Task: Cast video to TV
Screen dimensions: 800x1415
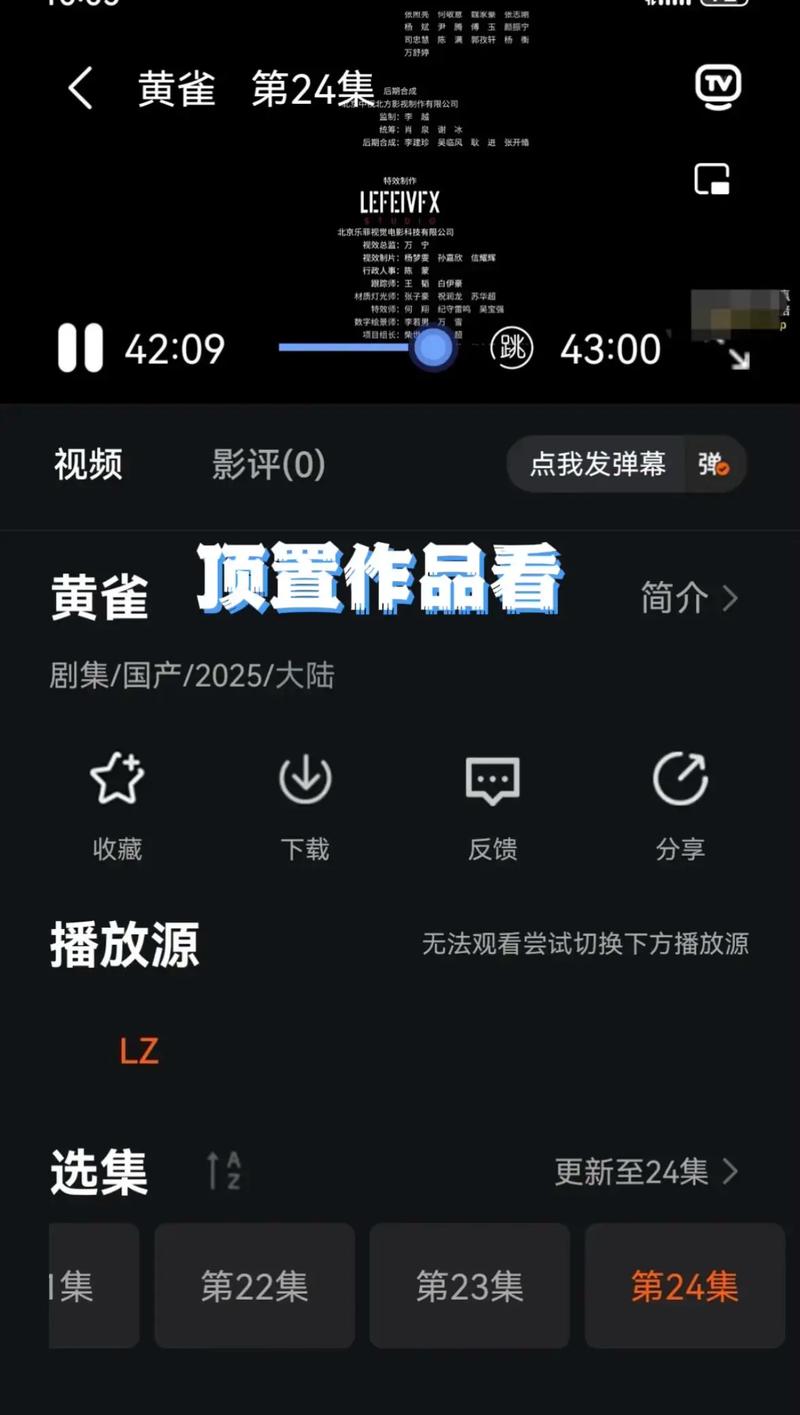Action: click(x=718, y=88)
